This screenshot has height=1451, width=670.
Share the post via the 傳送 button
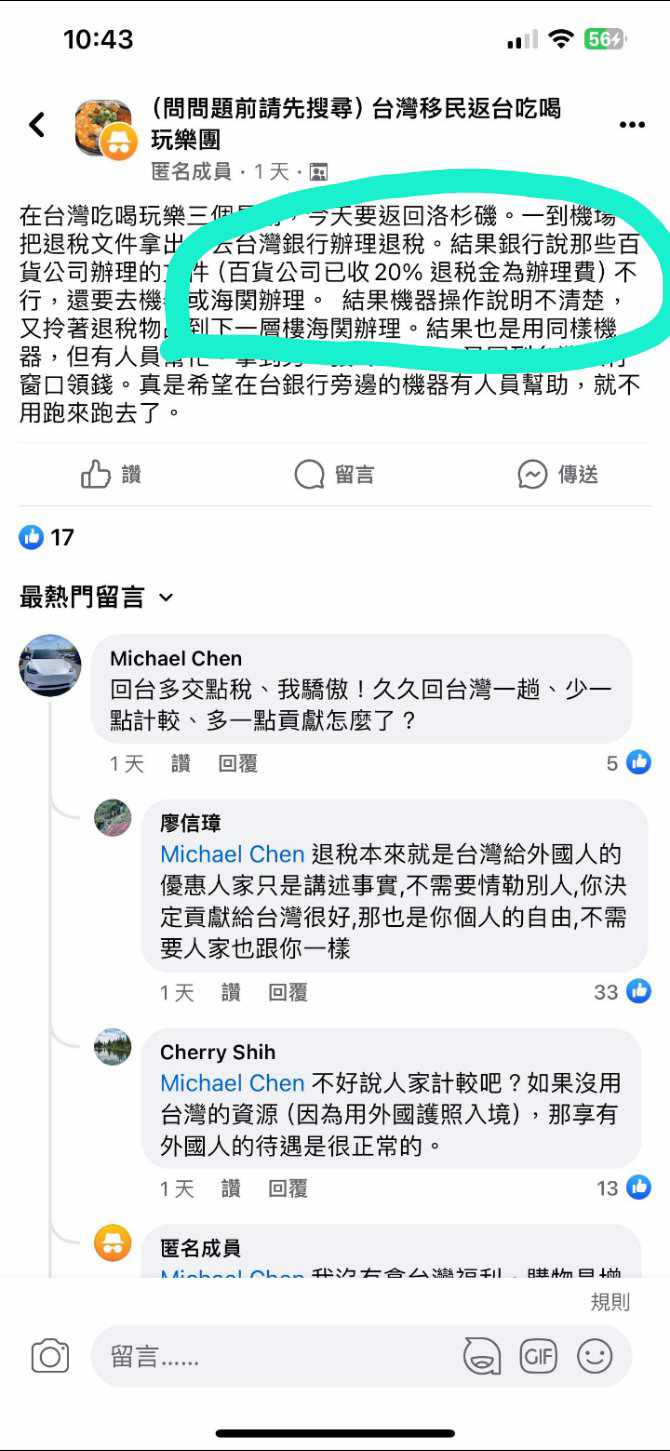(557, 474)
